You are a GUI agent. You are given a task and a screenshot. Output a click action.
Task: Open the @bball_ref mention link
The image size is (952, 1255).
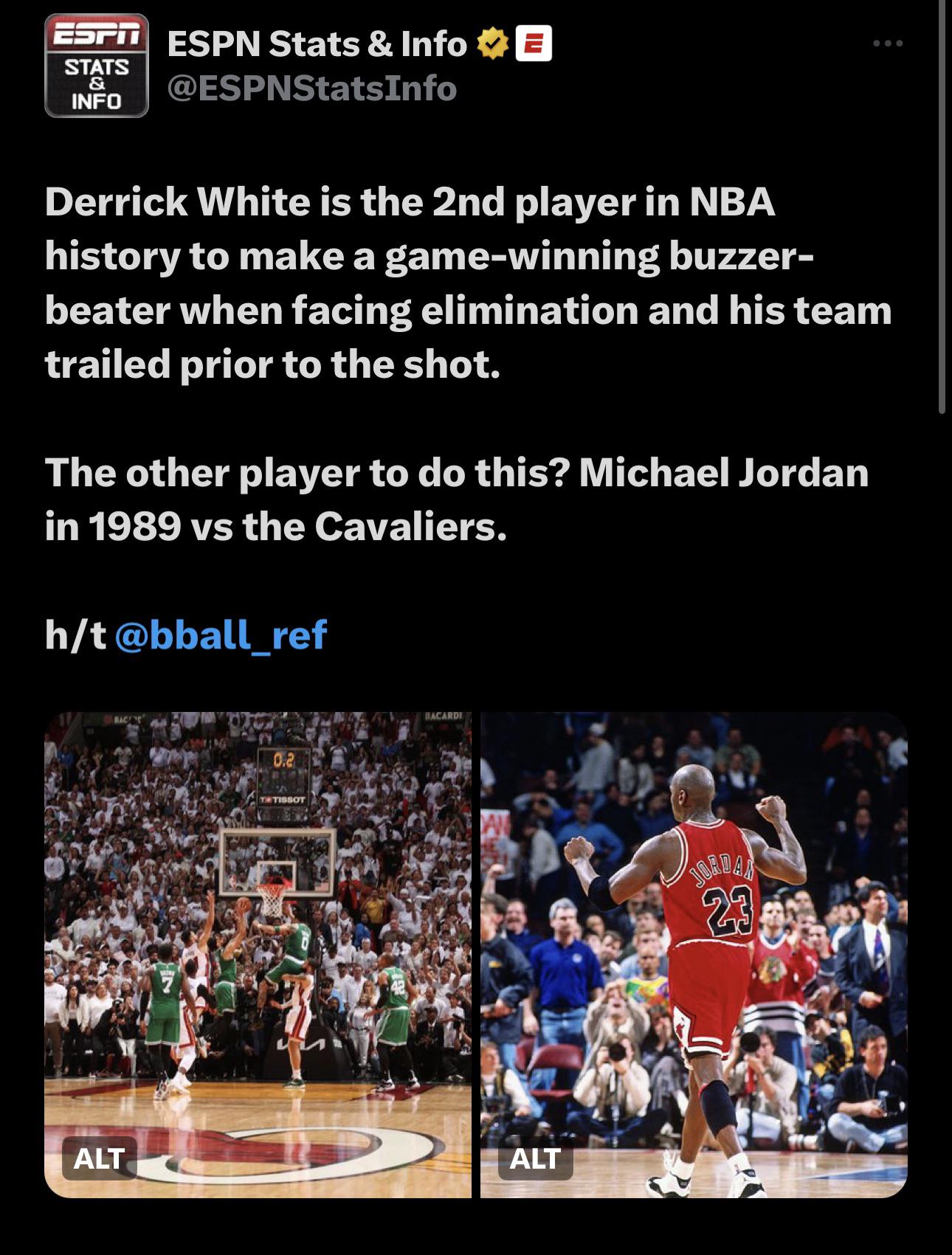tap(221, 635)
